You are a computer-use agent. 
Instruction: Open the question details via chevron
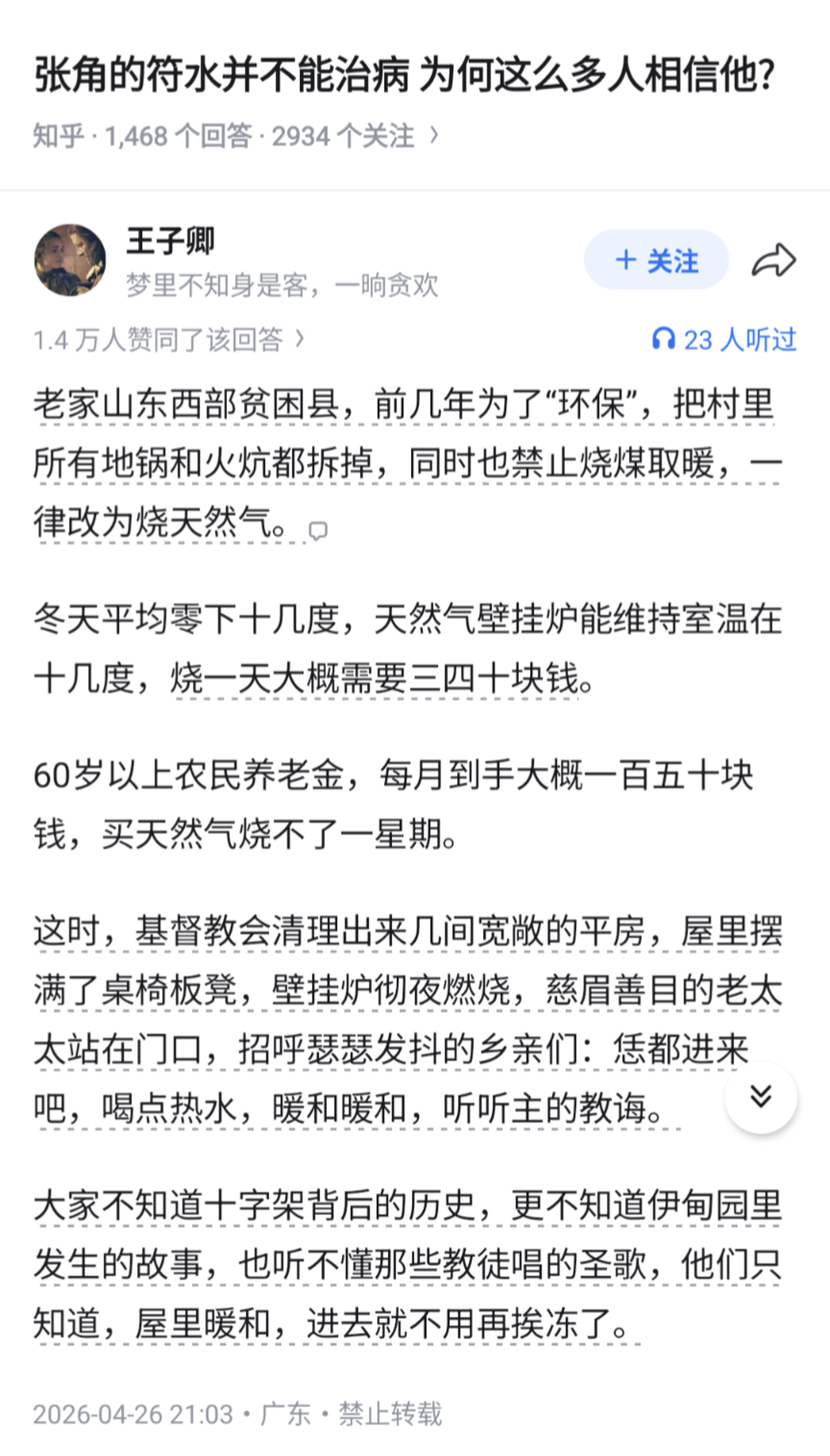tap(434, 135)
